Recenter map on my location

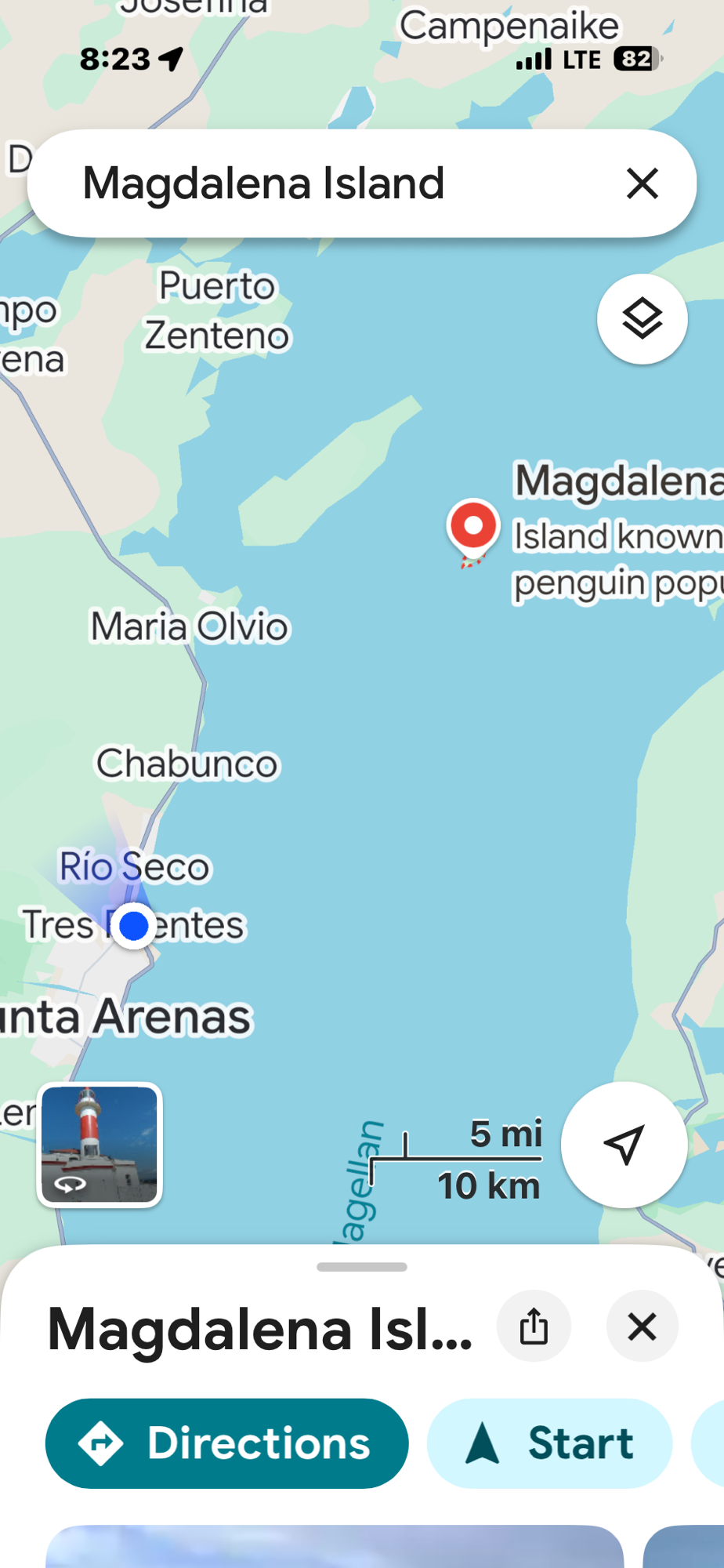pos(624,1145)
